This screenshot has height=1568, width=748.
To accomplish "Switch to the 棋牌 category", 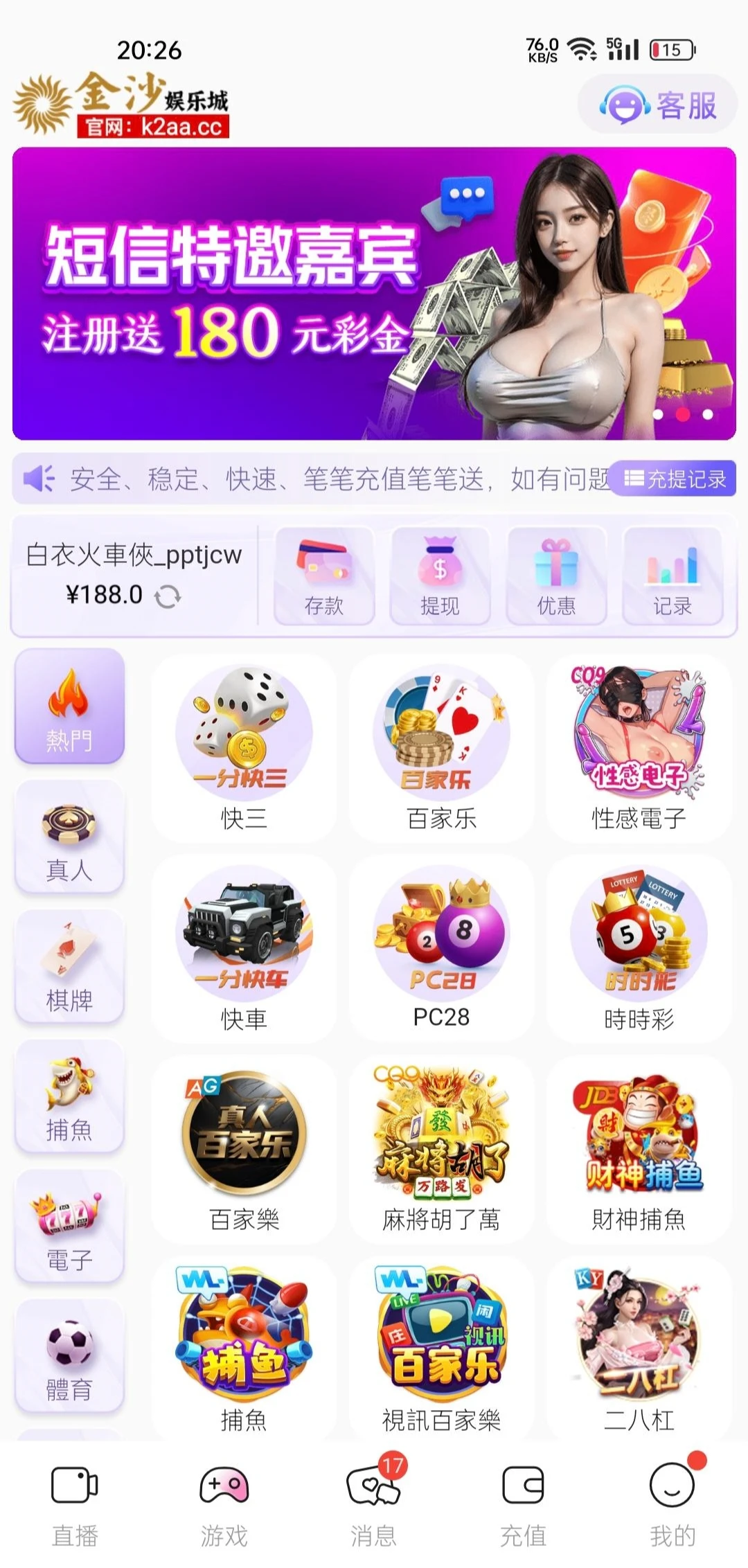I will (69, 967).
